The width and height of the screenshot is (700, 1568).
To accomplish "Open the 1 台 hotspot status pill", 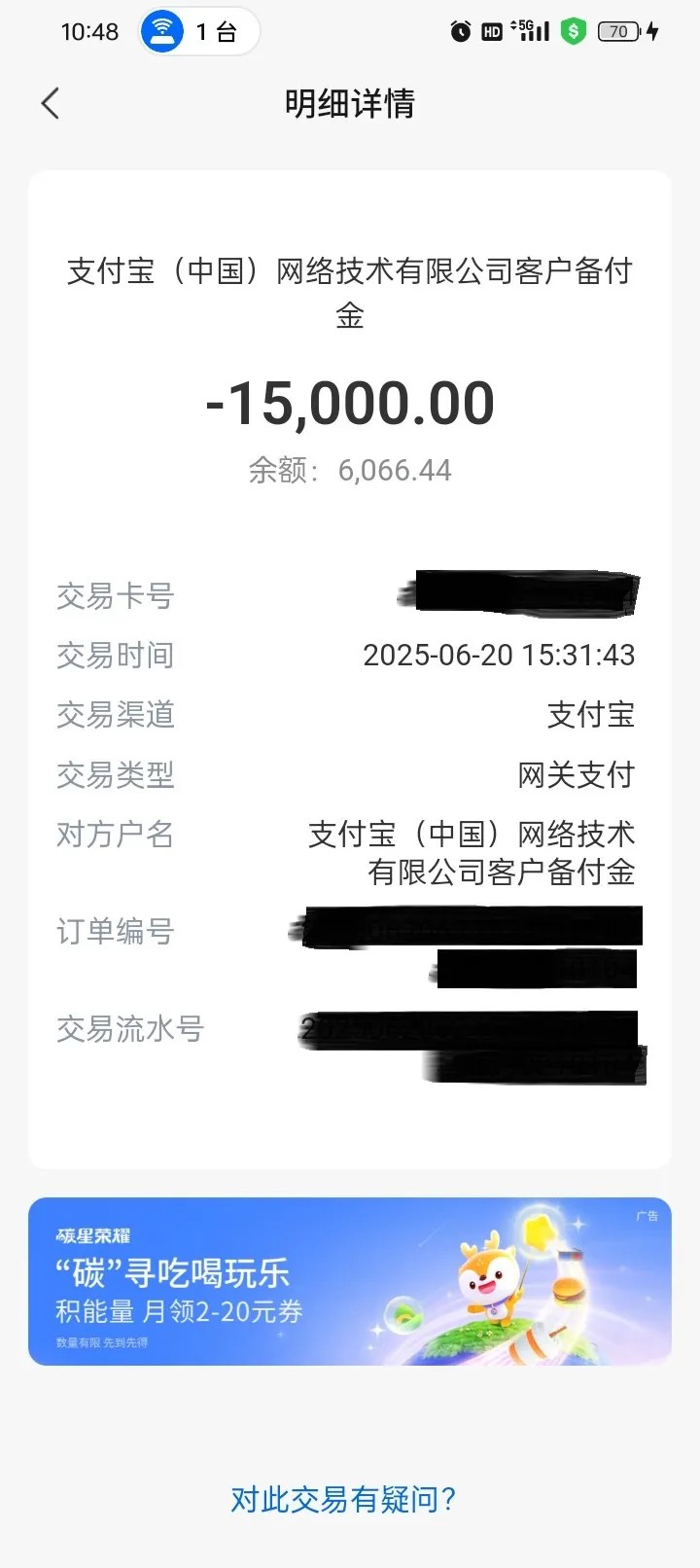I will (198, 32).
